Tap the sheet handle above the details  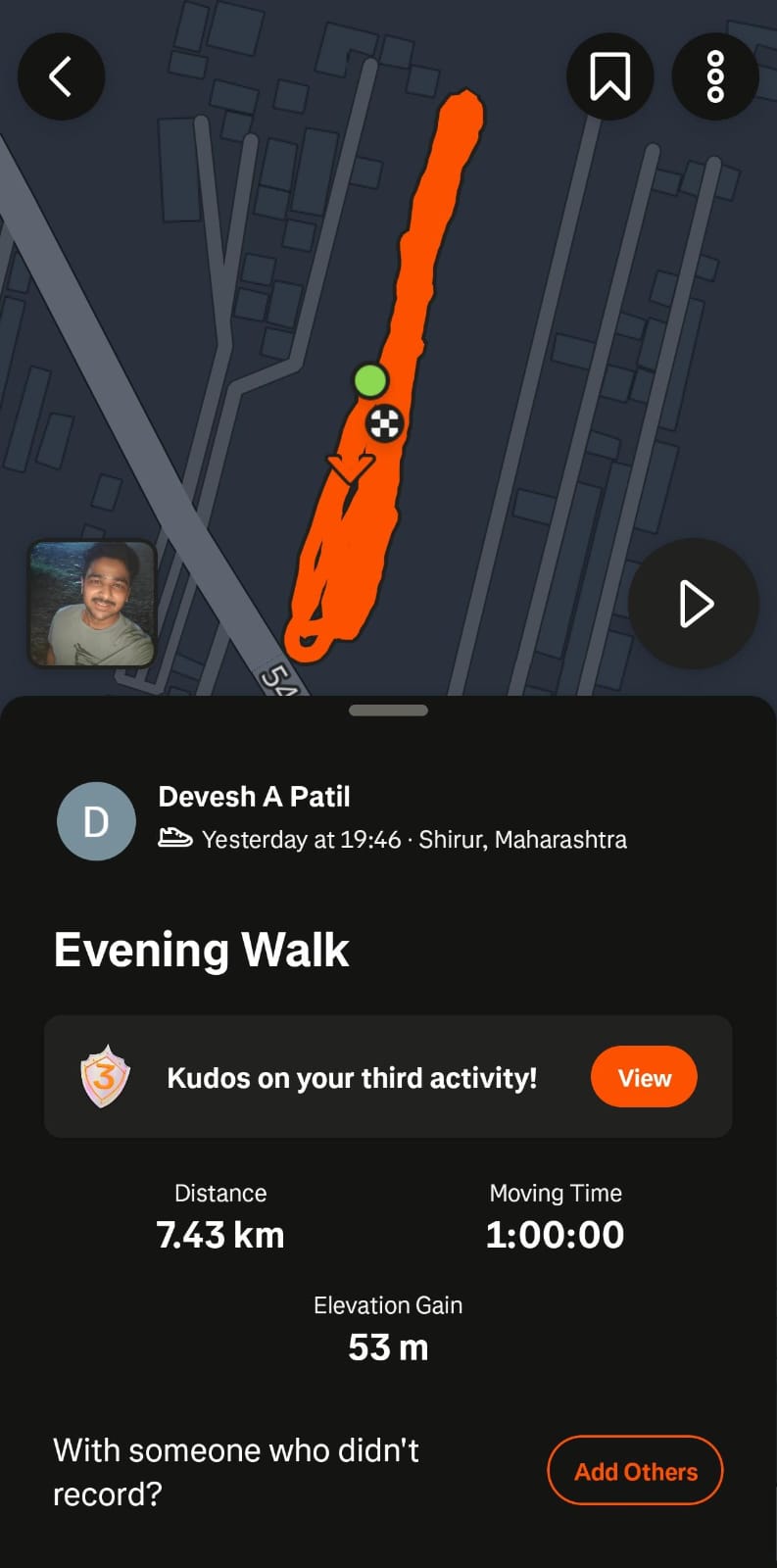388,710
